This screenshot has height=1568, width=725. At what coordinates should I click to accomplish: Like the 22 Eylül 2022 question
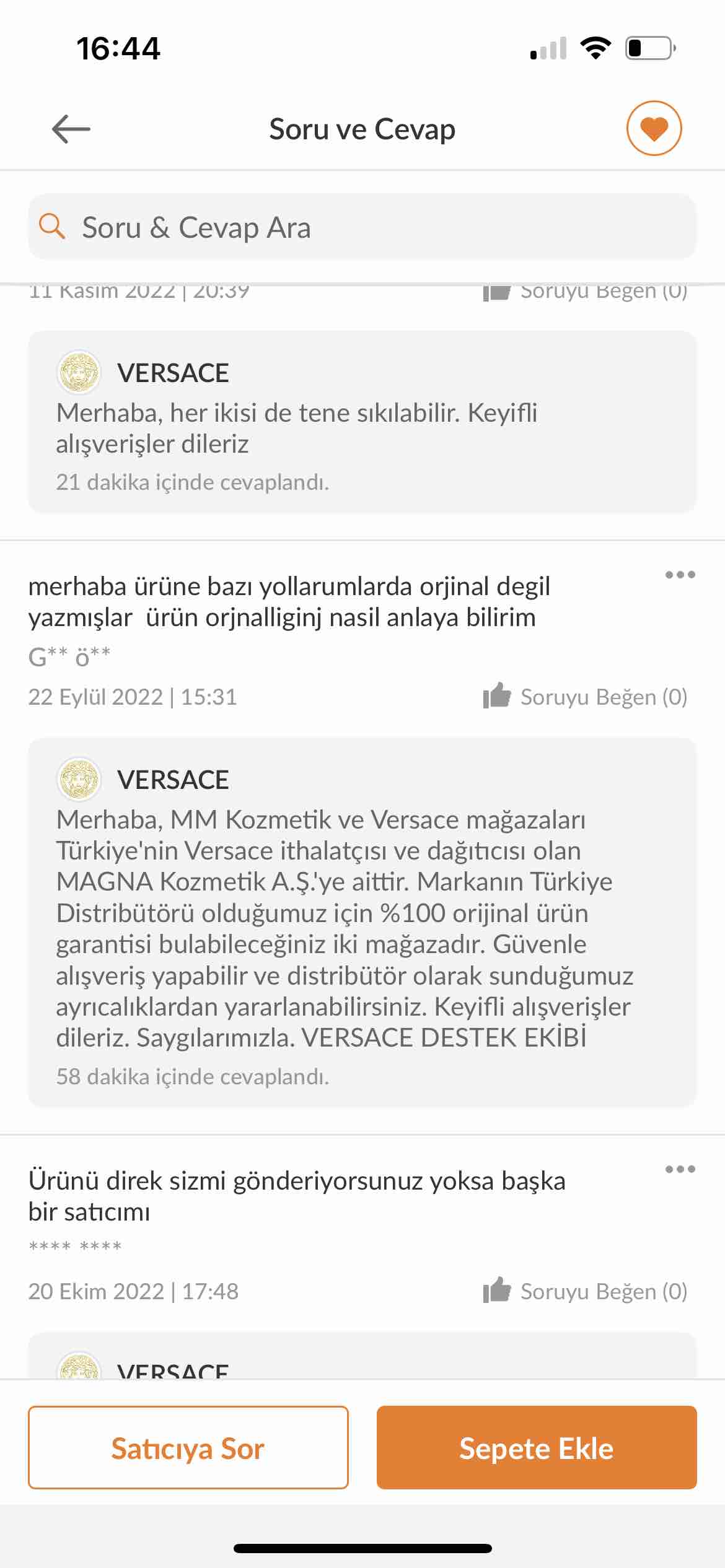585,697
